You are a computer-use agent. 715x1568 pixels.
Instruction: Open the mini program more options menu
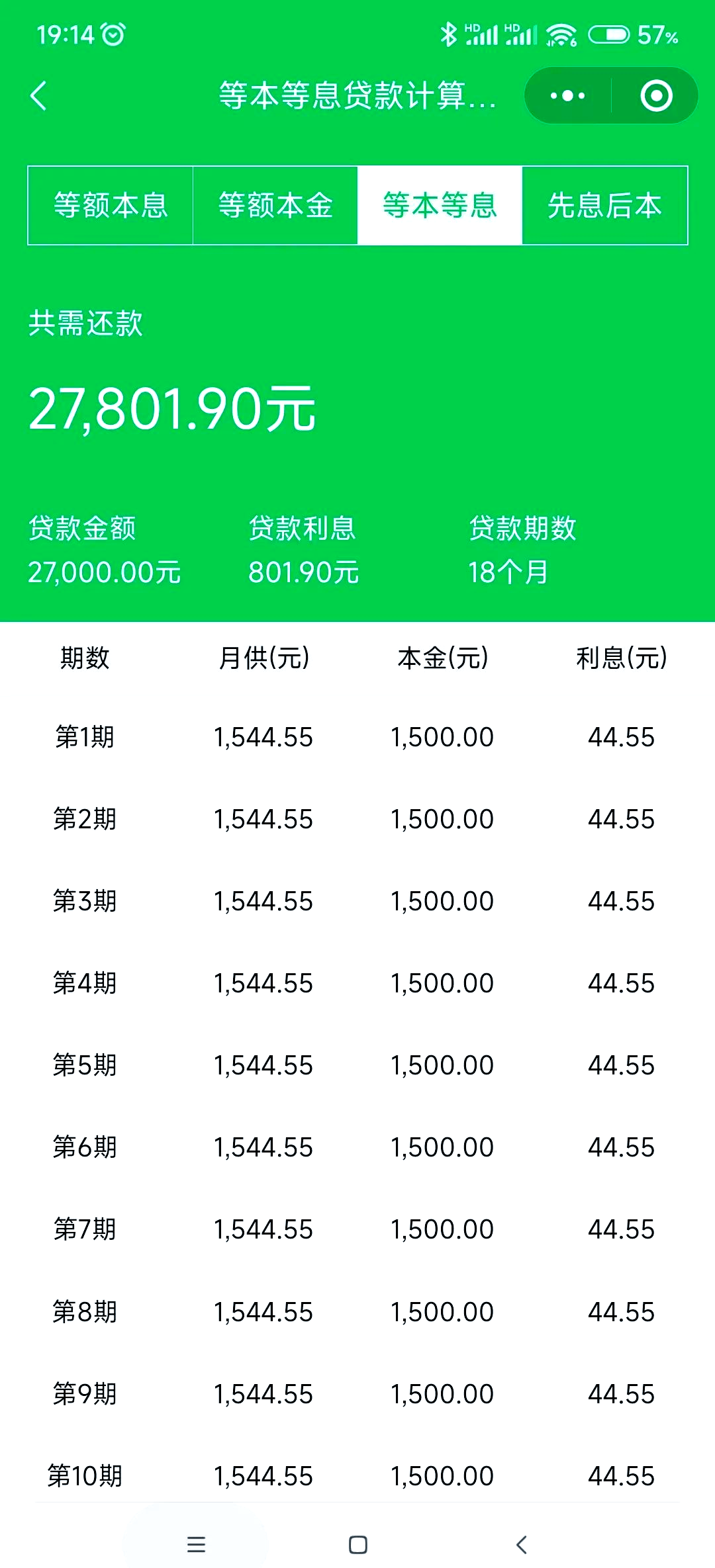[x=566, y=95]
